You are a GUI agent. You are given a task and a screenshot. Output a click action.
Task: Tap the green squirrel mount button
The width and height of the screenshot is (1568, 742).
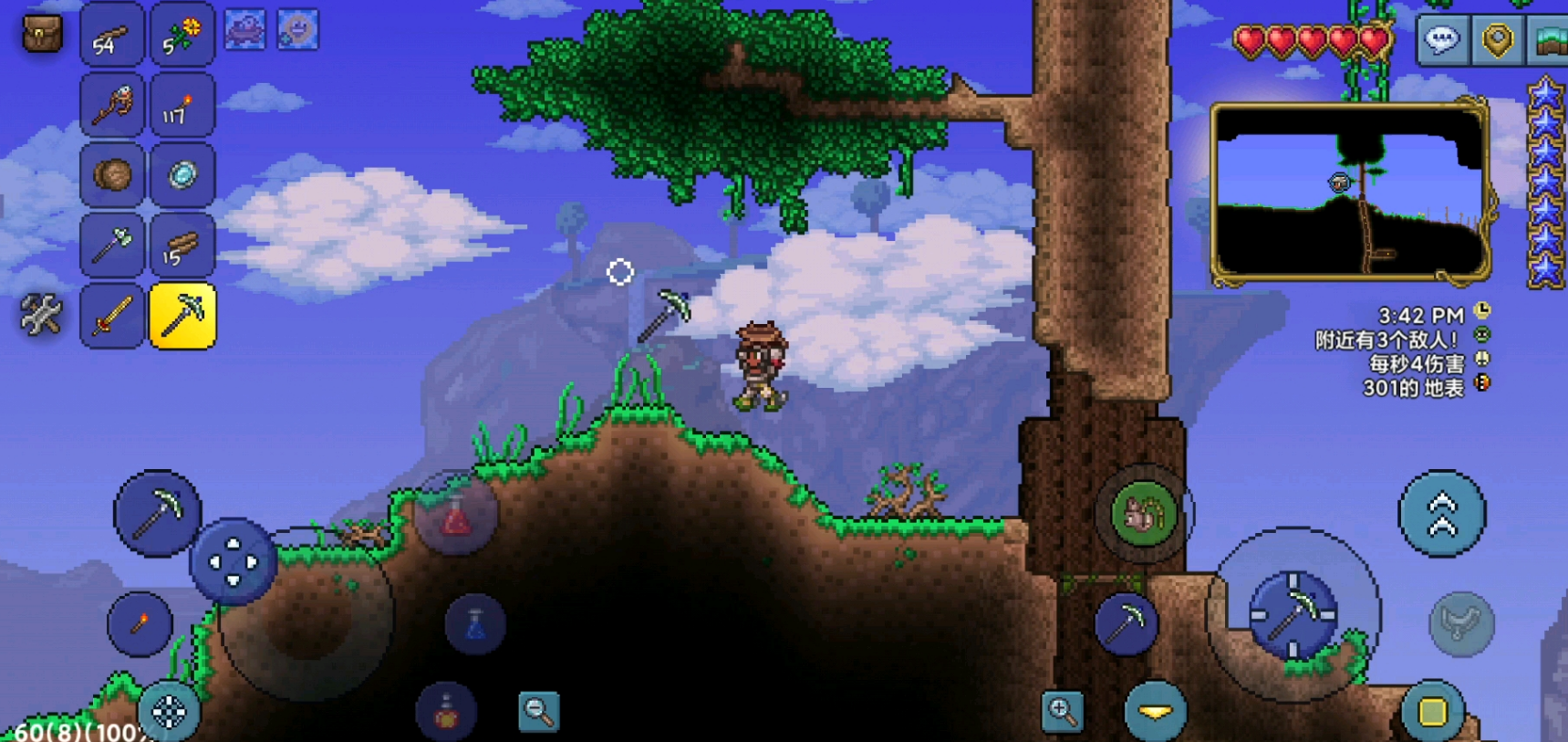pos(1142,514)
